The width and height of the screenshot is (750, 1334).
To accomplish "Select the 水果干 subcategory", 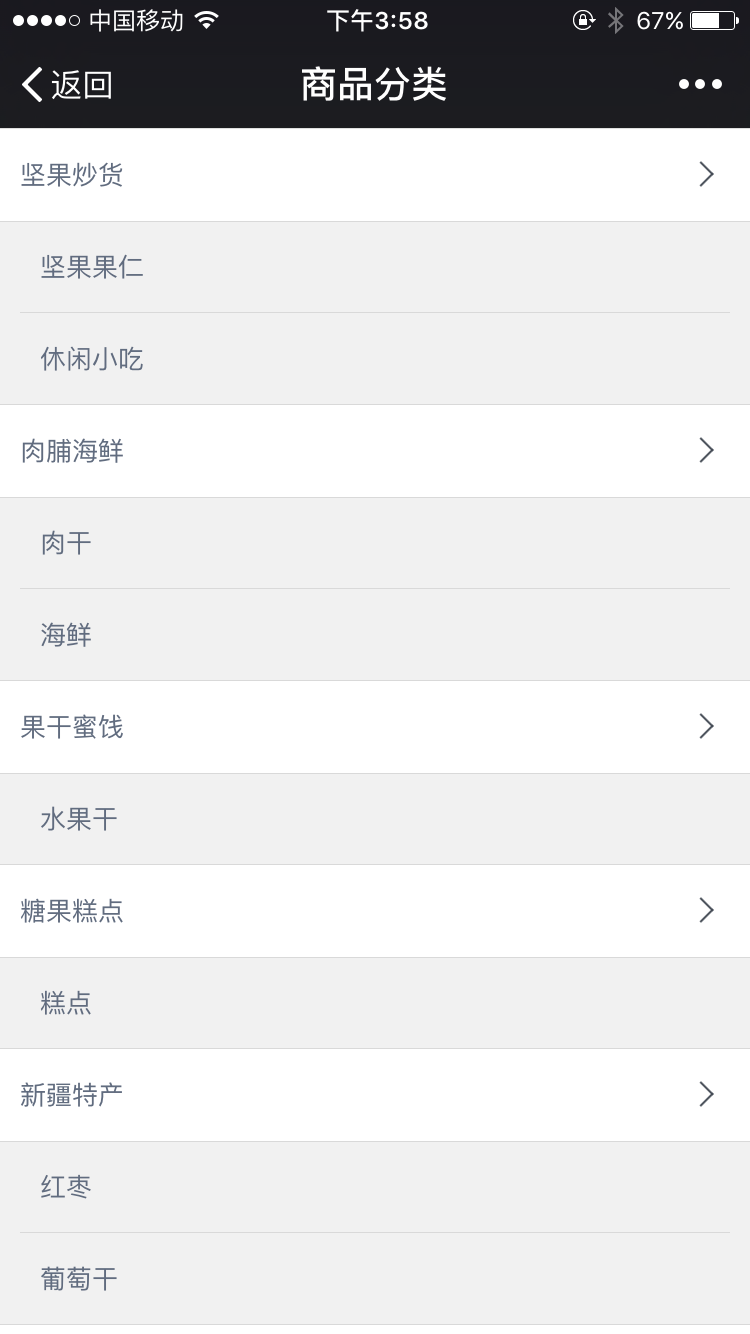I will point(79,819).
